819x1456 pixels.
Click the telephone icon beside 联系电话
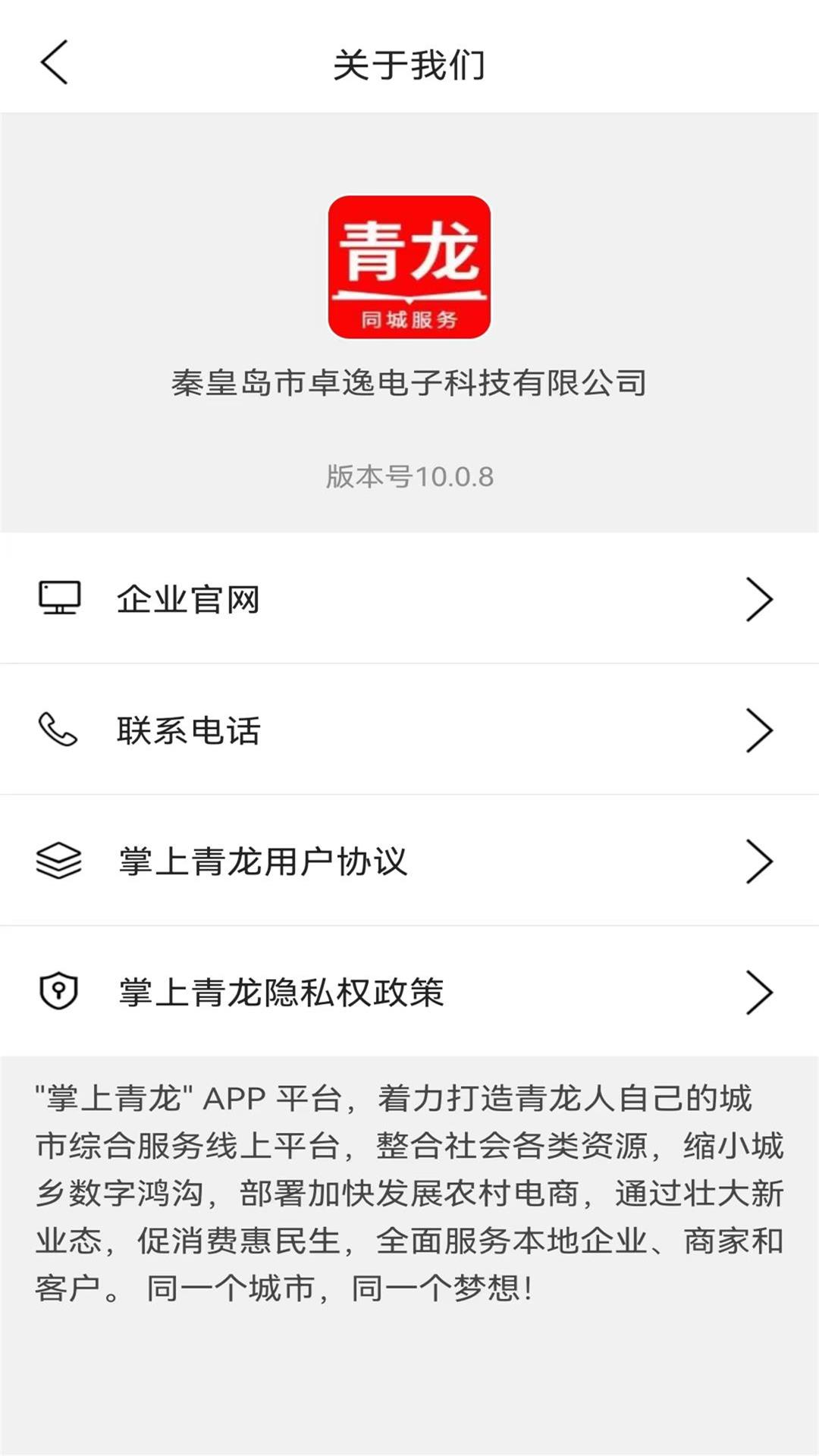pos(58,730)
